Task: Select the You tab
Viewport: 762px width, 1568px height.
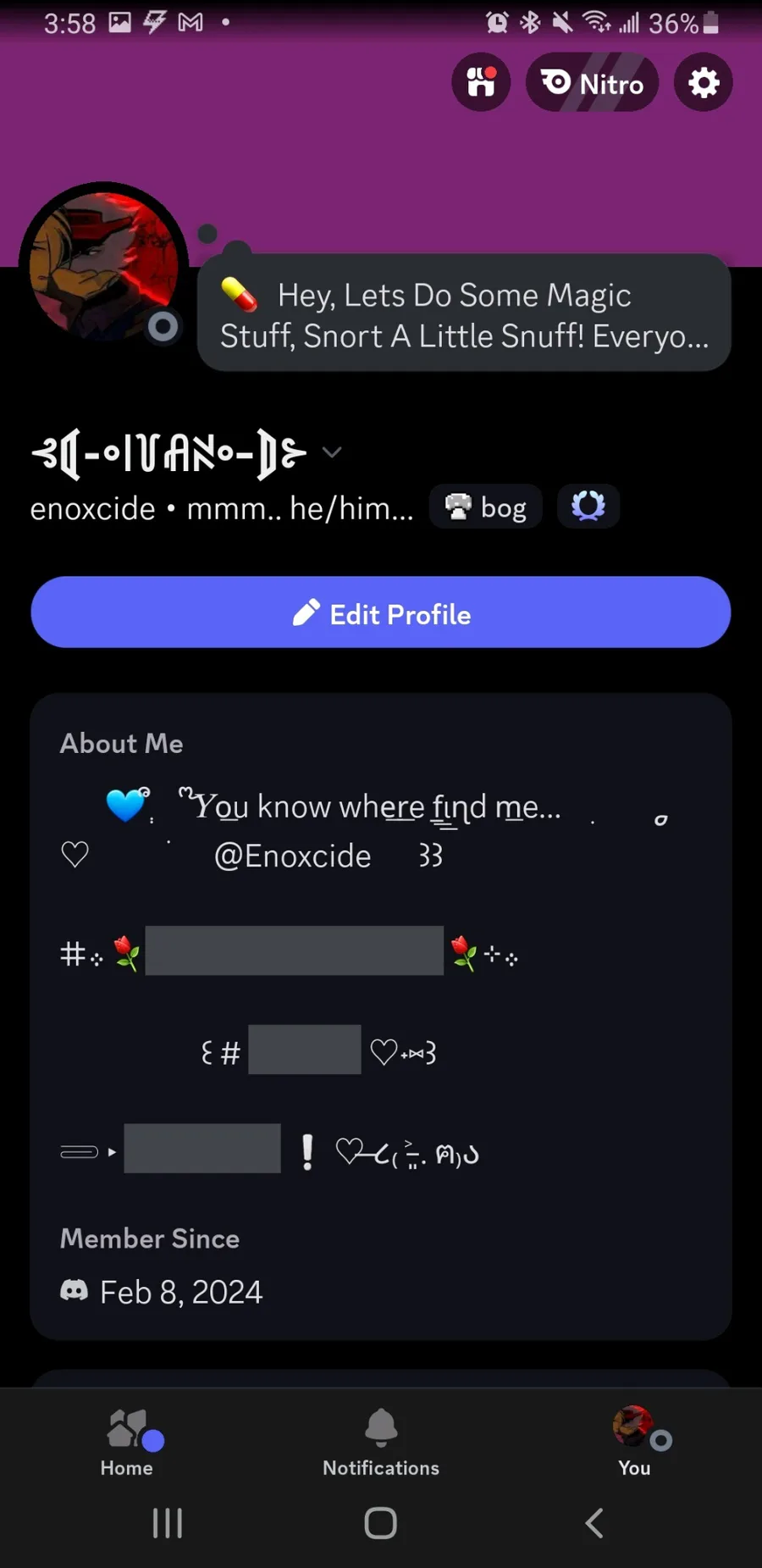Action: coord(634,1443)
